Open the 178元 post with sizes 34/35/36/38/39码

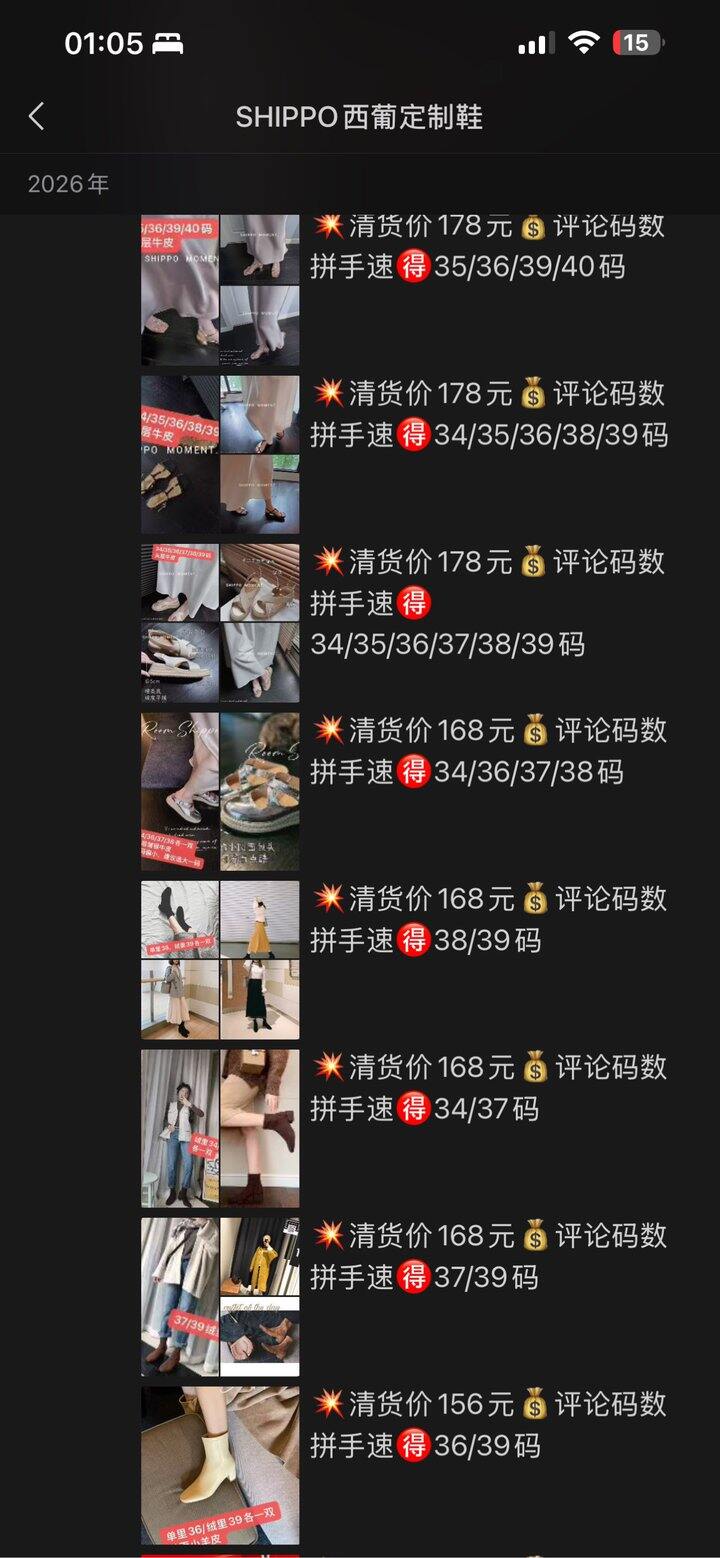coord(488,415)
